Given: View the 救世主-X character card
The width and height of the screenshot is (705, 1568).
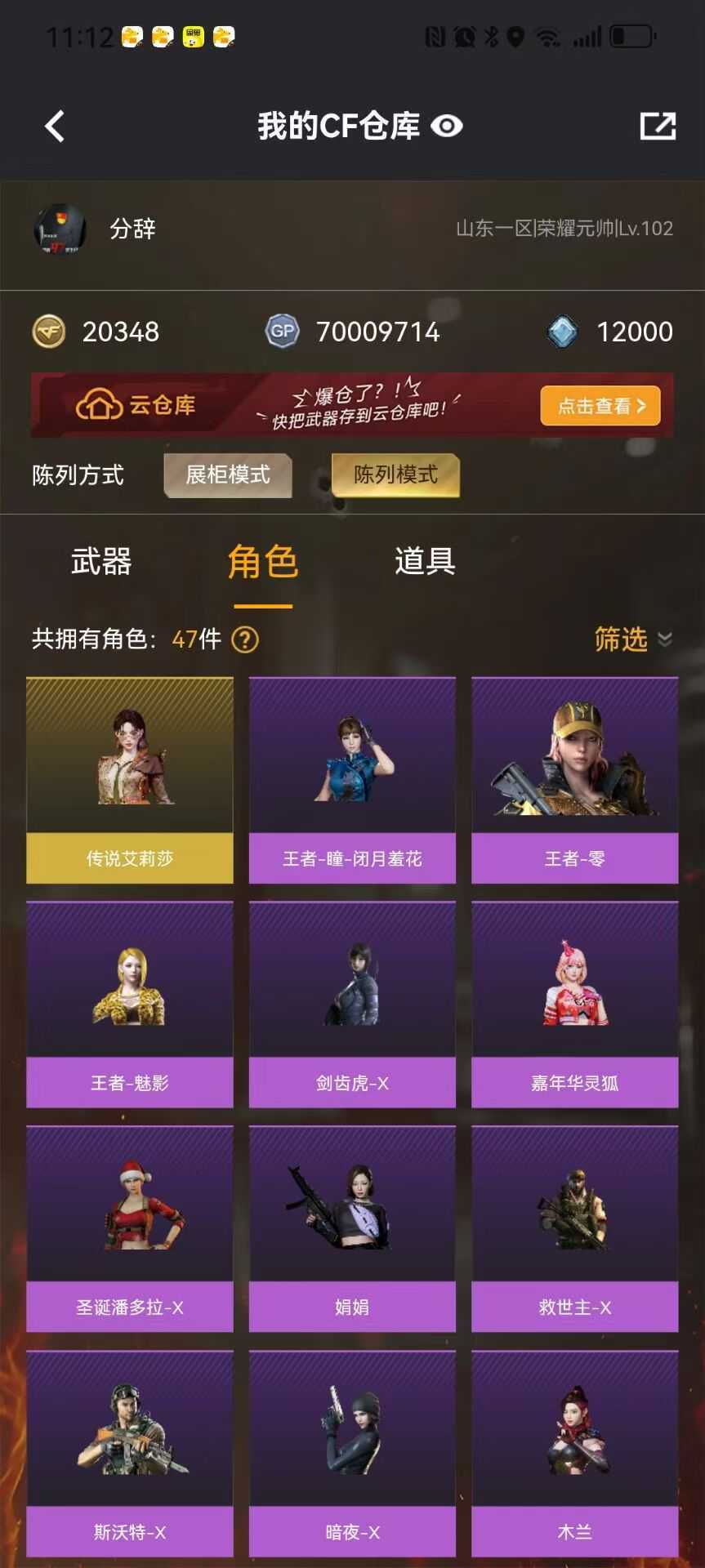Looking at the screenshot, I should (x=574, y=1229).
